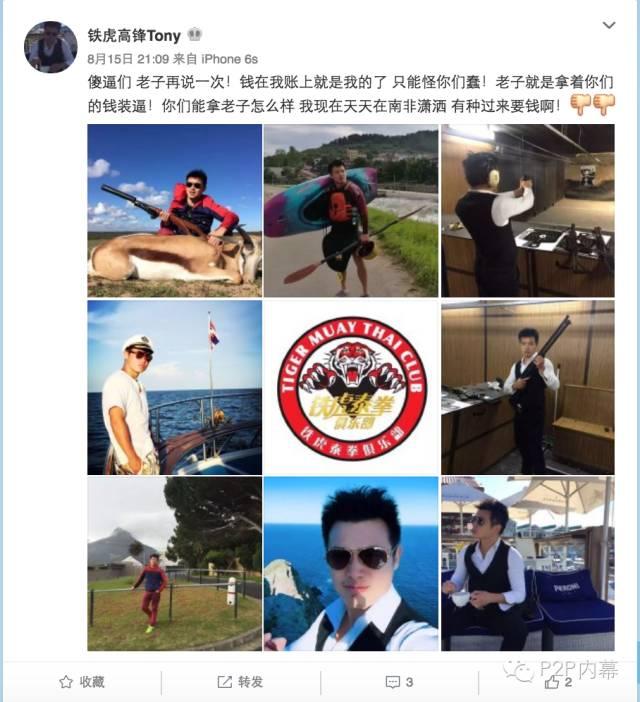Tap 转发 to repost this post
640x702 pixels.
tap(240, 681)
